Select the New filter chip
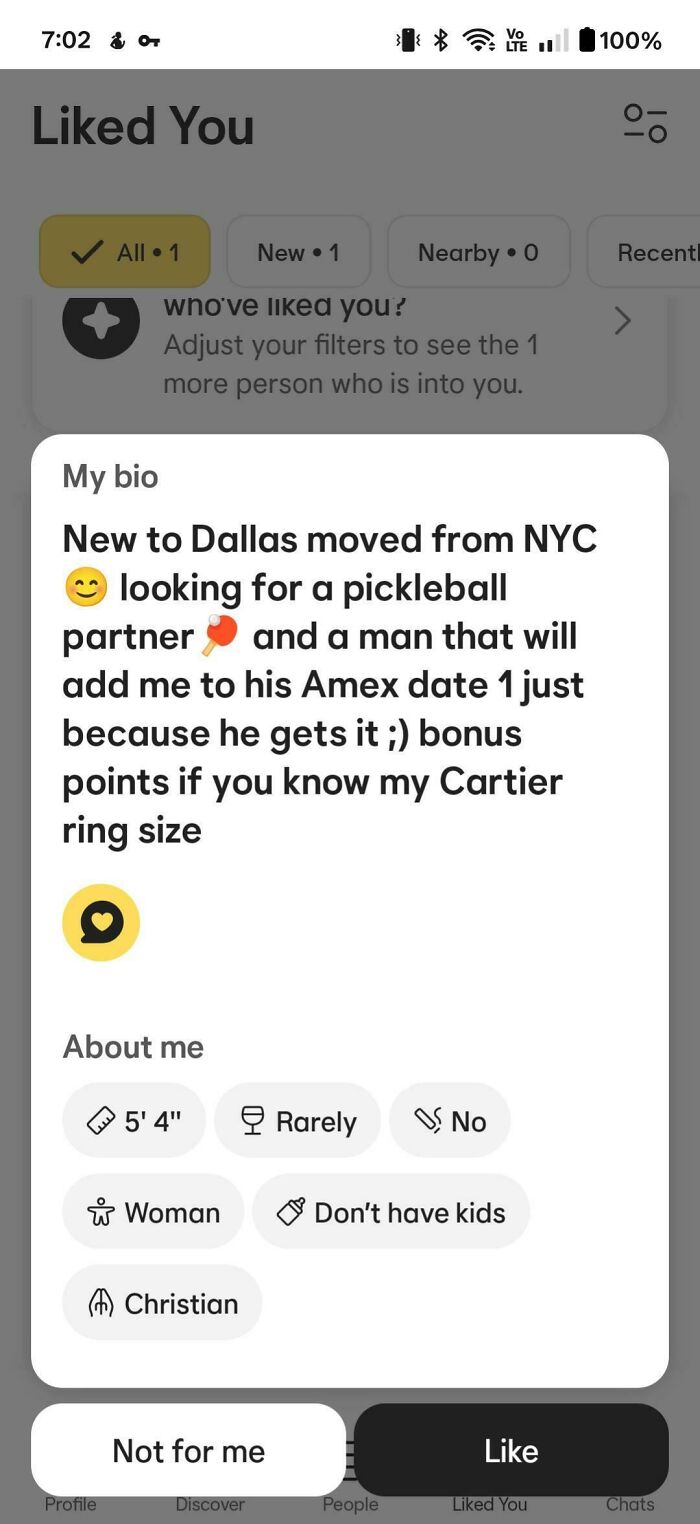The height and width of the screenshot is (1524, 700). tap(298, 252)
